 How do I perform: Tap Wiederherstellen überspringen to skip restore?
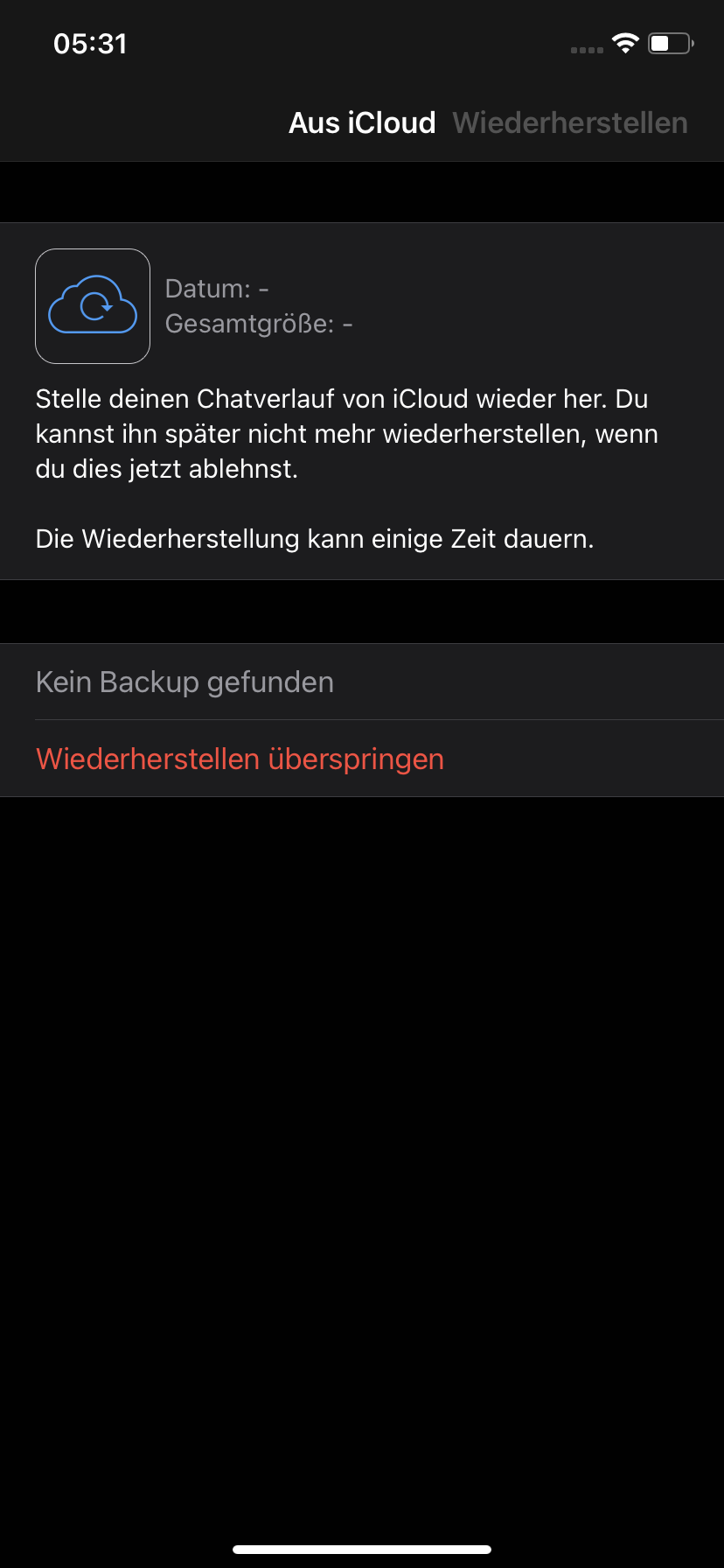pyautogui.click(x=362, y=759)
